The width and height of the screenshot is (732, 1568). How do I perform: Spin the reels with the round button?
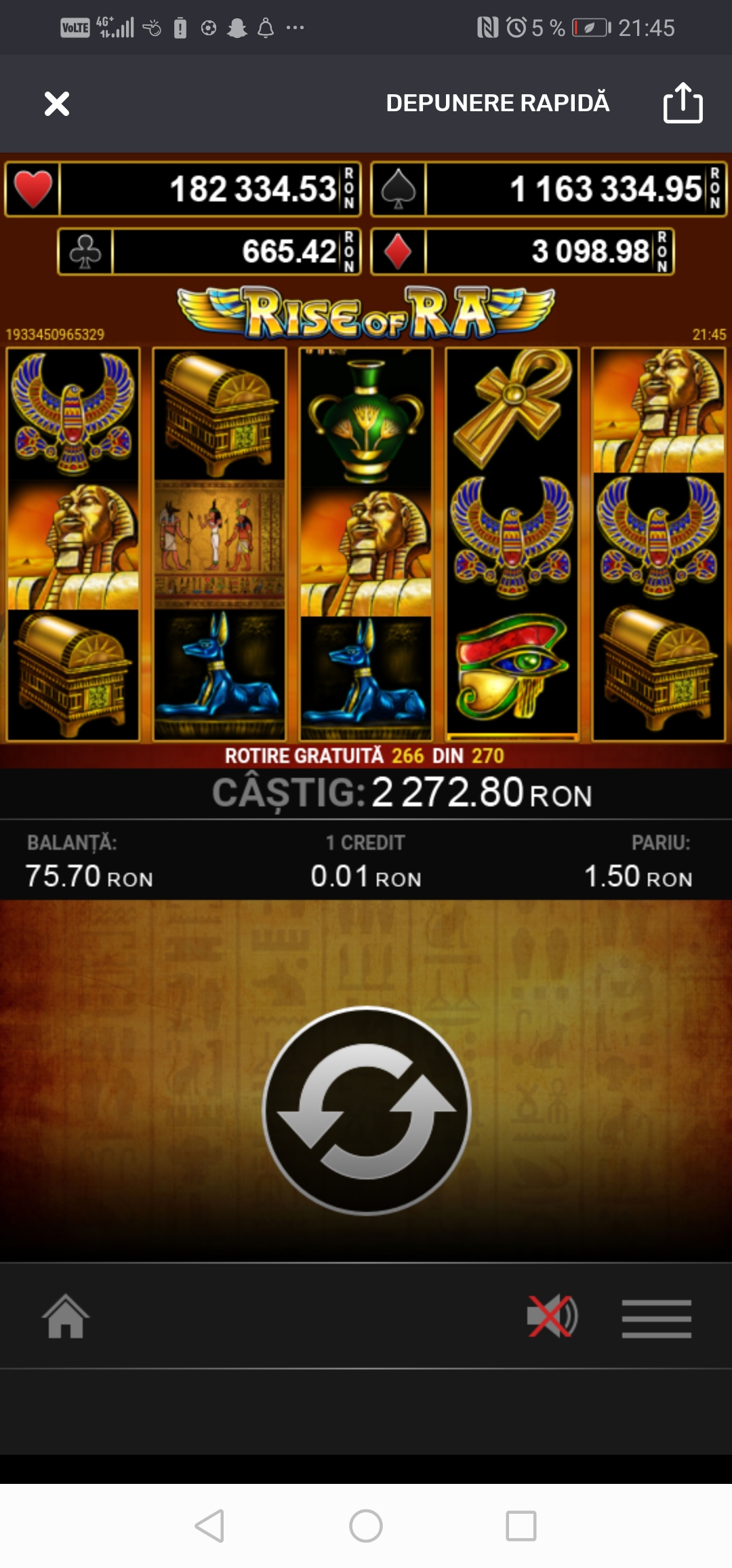point(366,1110)
